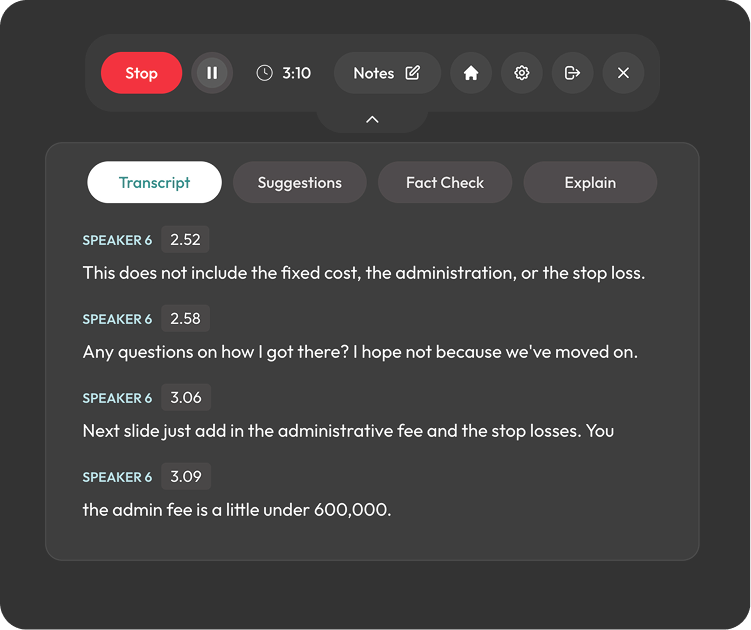This screenshot has height=630, width=751.
Task: Open the Notes editor
Action: pos(386,73)
